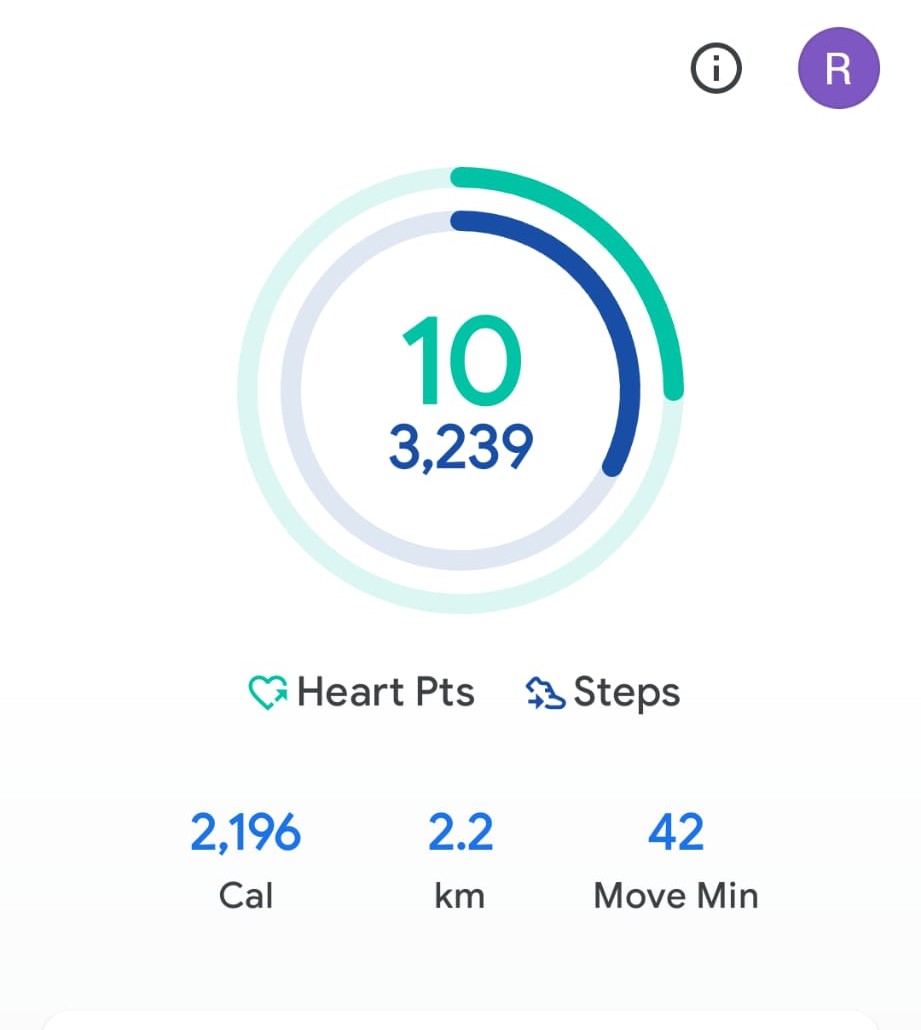Image resolution: width=921 pixels, height=1030 pixels.
Task: View the 42 Move Min details
Action: [x=676, y=858]
